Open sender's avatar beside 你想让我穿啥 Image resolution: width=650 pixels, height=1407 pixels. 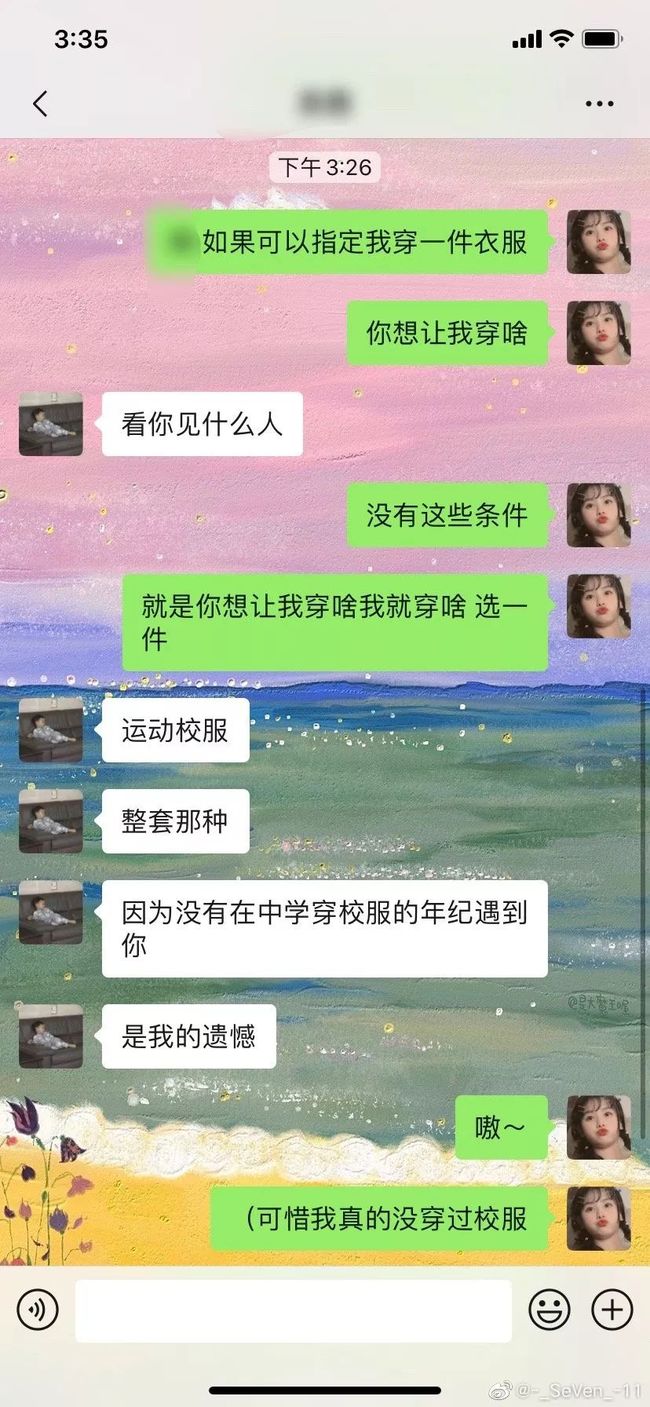click(x=599, y=333)
